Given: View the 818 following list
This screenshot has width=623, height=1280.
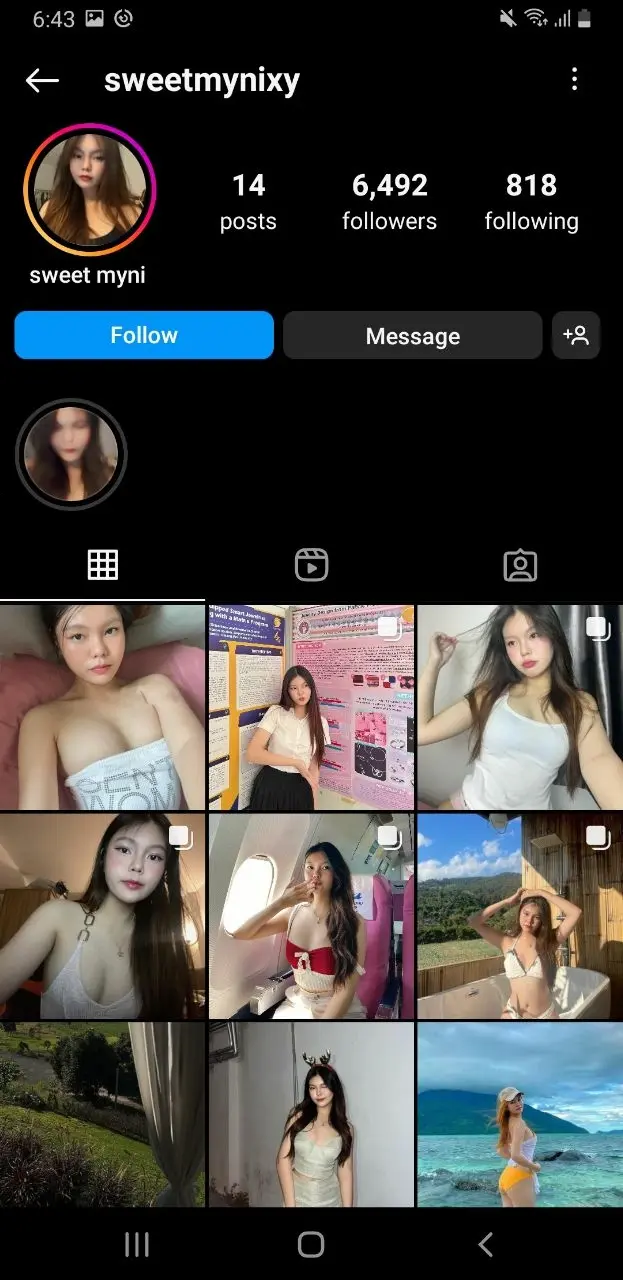Looking at the screenshot, I should tap(531, 201).
